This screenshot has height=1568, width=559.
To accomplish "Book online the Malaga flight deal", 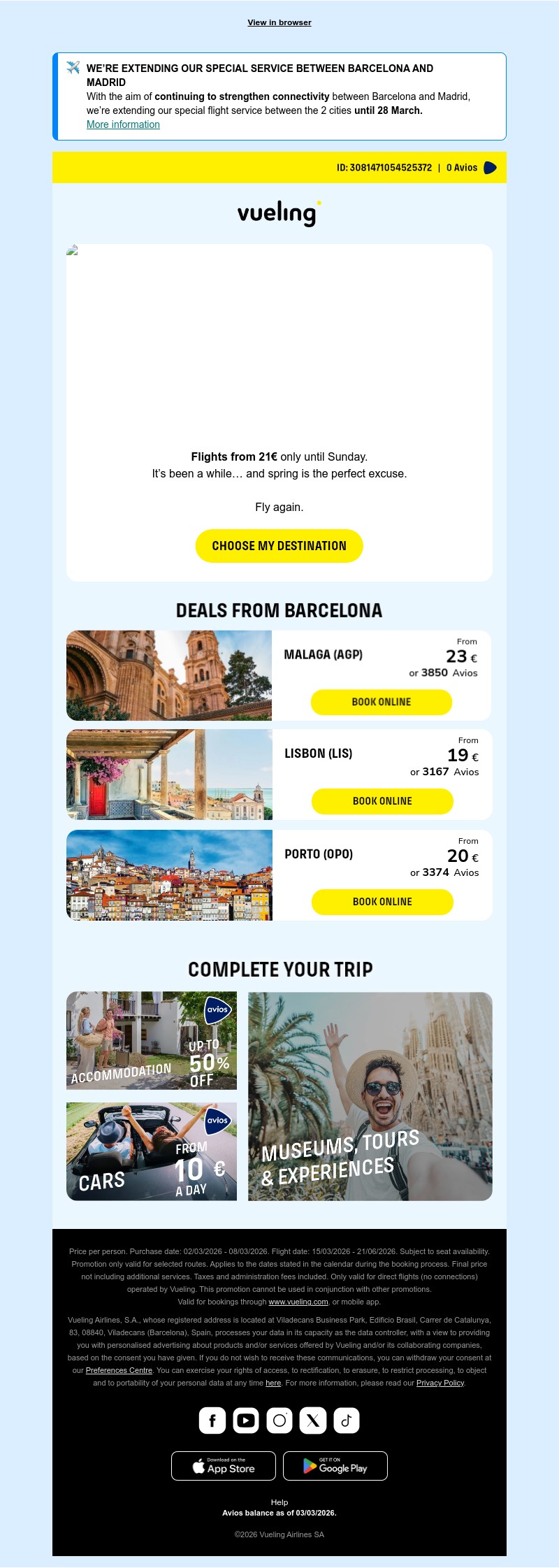I will click(x=382, y=702).
